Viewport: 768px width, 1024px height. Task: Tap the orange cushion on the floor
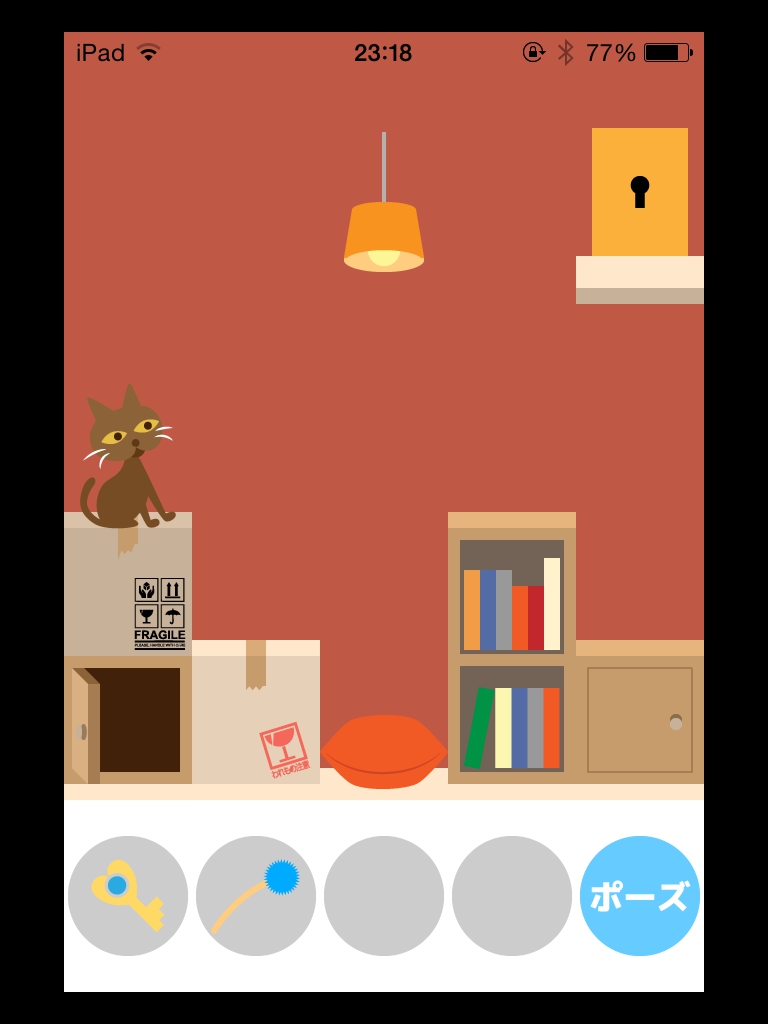click(x=384, y=752)
